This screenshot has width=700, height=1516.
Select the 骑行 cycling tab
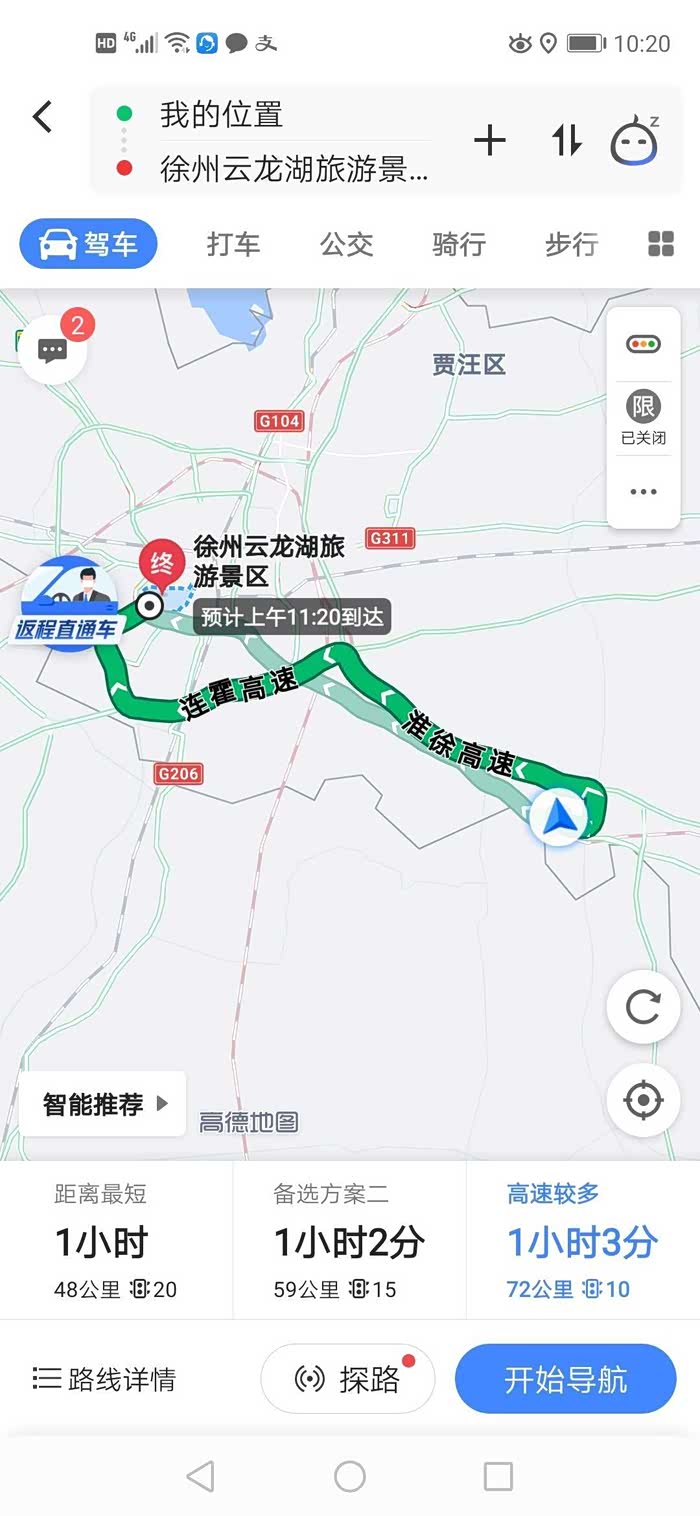459,244
